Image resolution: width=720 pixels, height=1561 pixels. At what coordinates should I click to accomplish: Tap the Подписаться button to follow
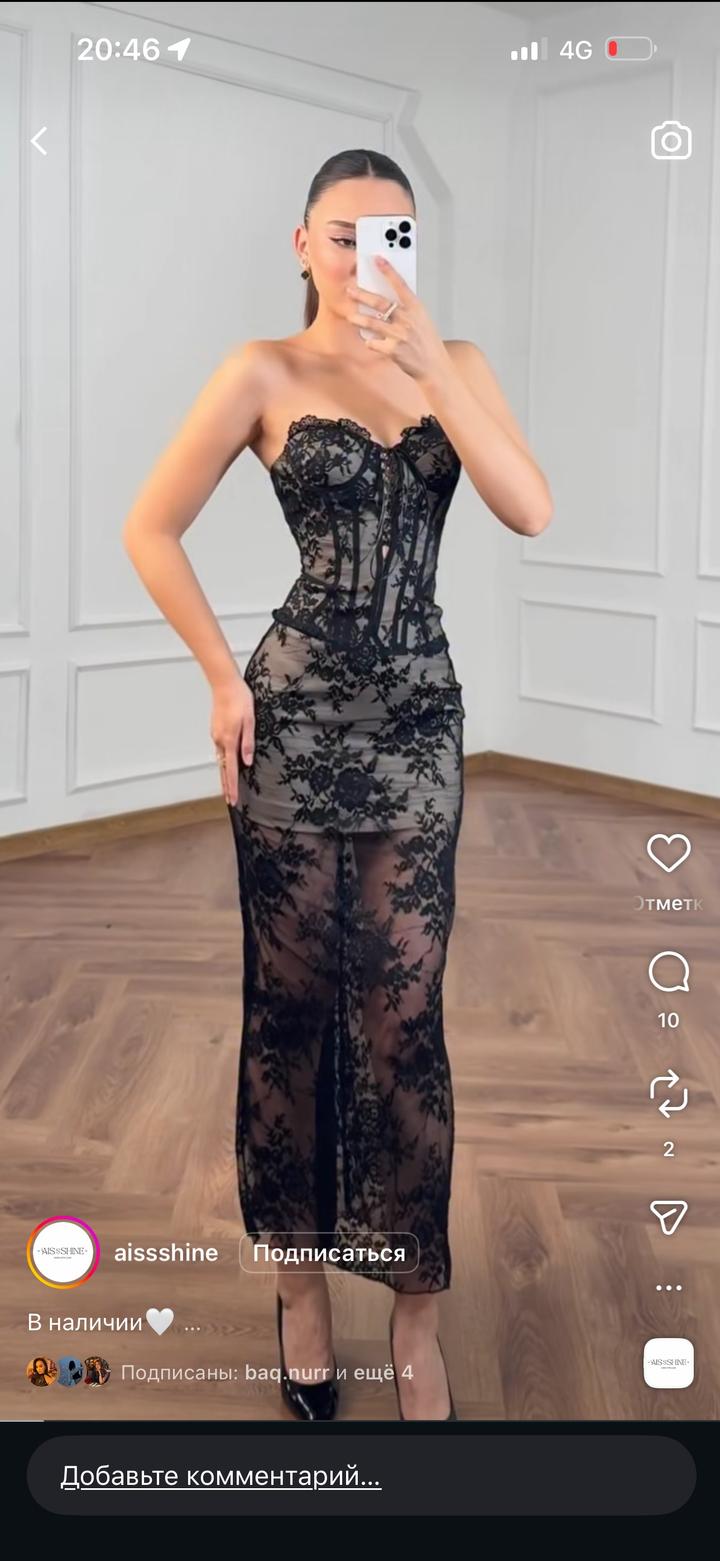click(x=329, y=1253)
